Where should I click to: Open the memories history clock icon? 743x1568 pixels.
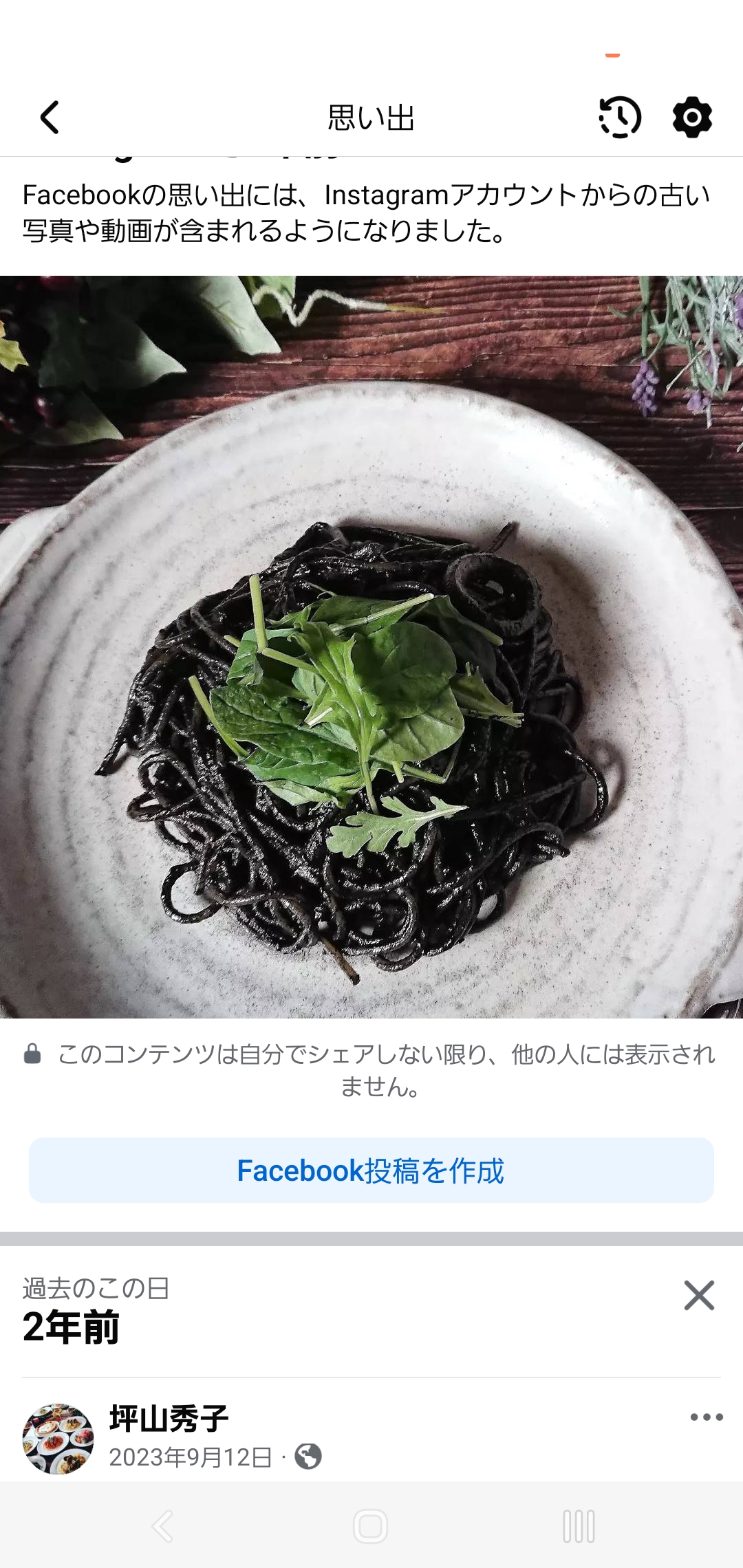(620, 117)
